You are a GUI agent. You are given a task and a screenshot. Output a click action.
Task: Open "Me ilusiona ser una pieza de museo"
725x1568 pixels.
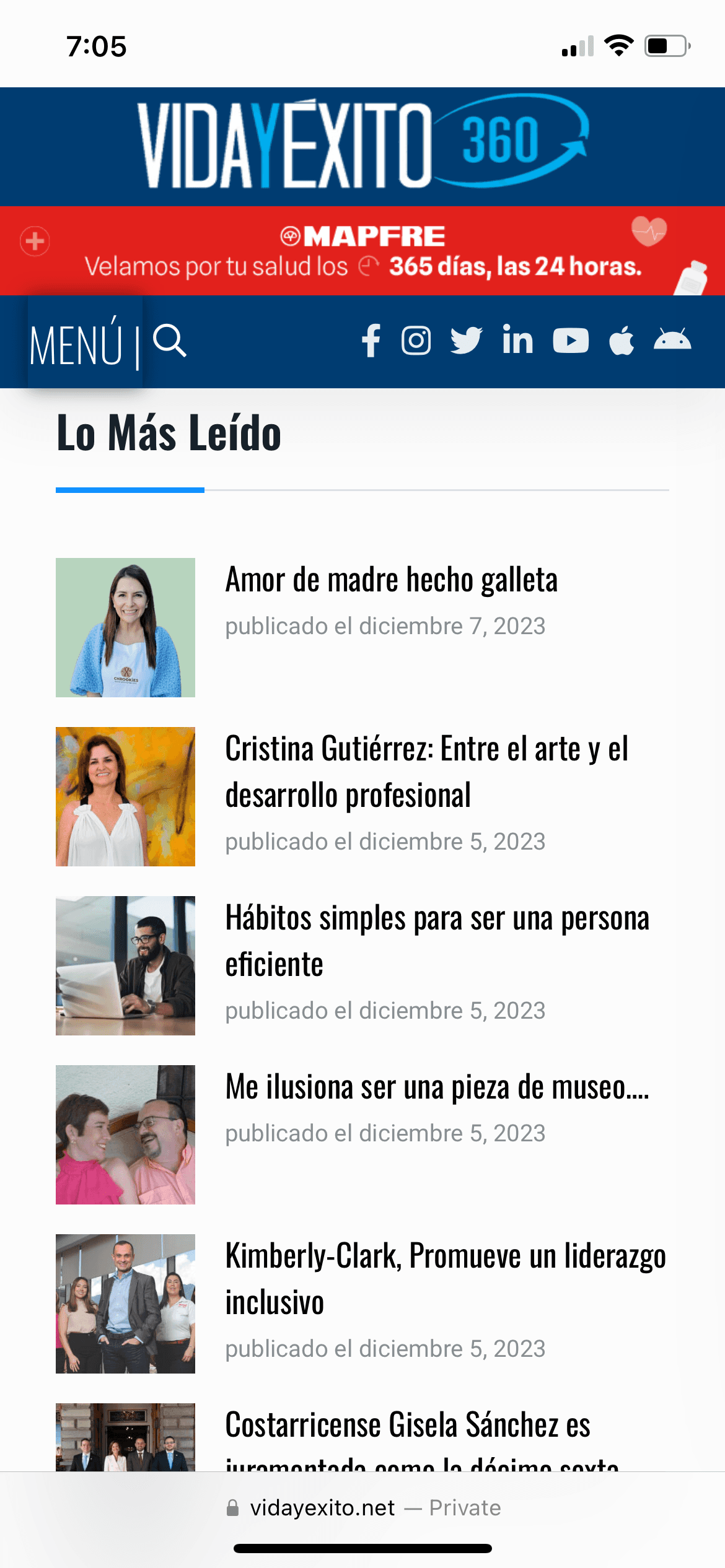pyautogui.click(x=437, y=1088)
